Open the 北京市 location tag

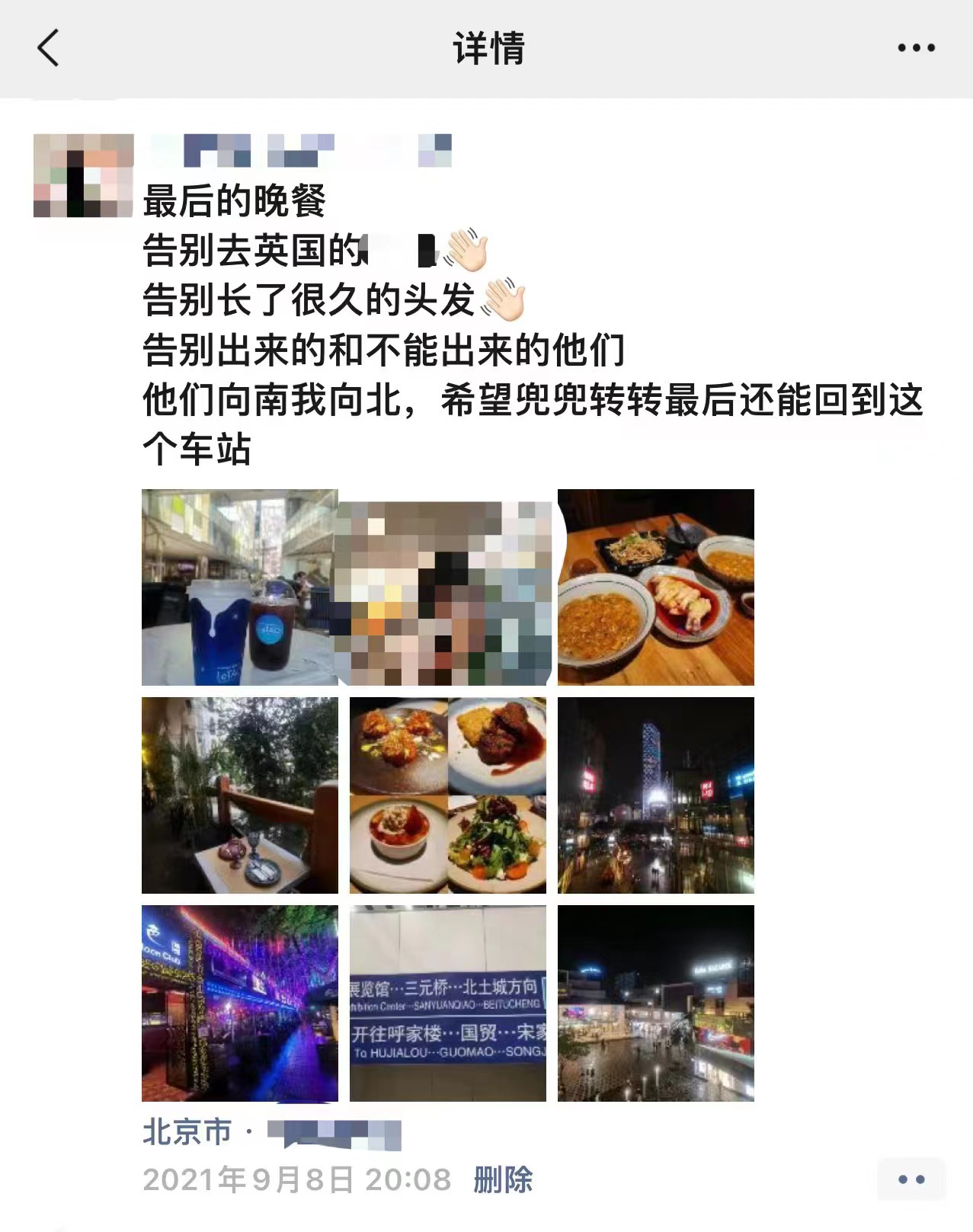(x=187, y=1131)
